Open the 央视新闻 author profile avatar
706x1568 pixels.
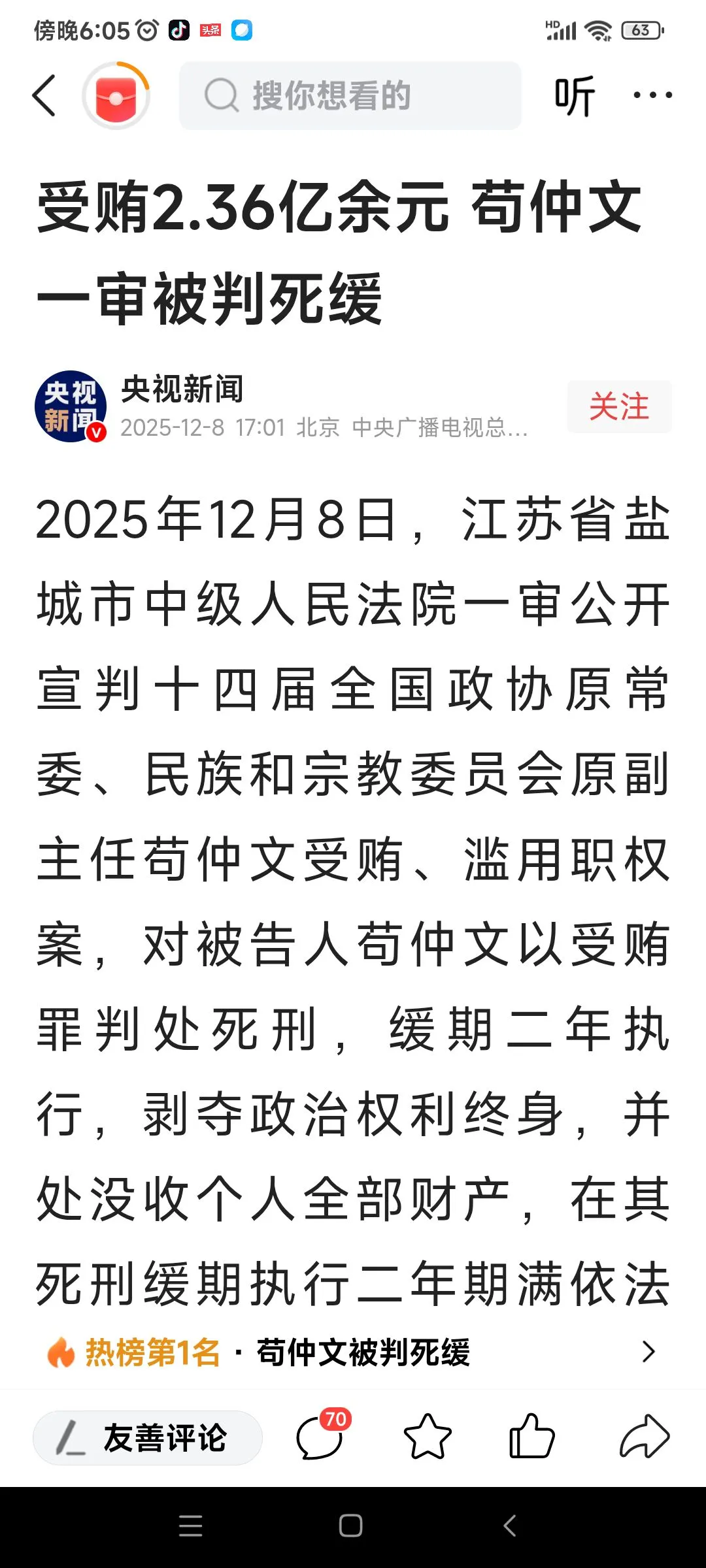pyautogui.click(x=71, y=406)
